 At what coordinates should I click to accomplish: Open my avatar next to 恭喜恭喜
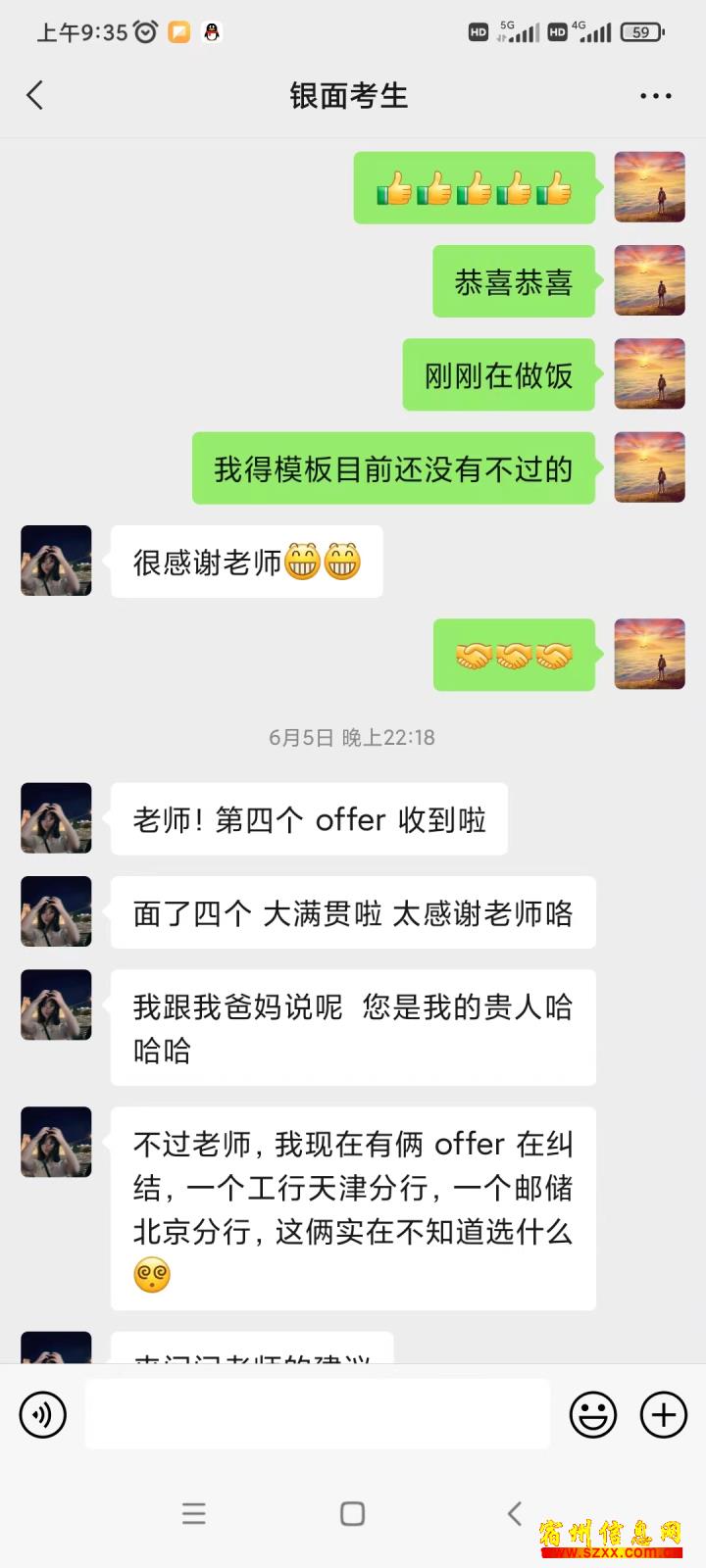coord(649,280)
